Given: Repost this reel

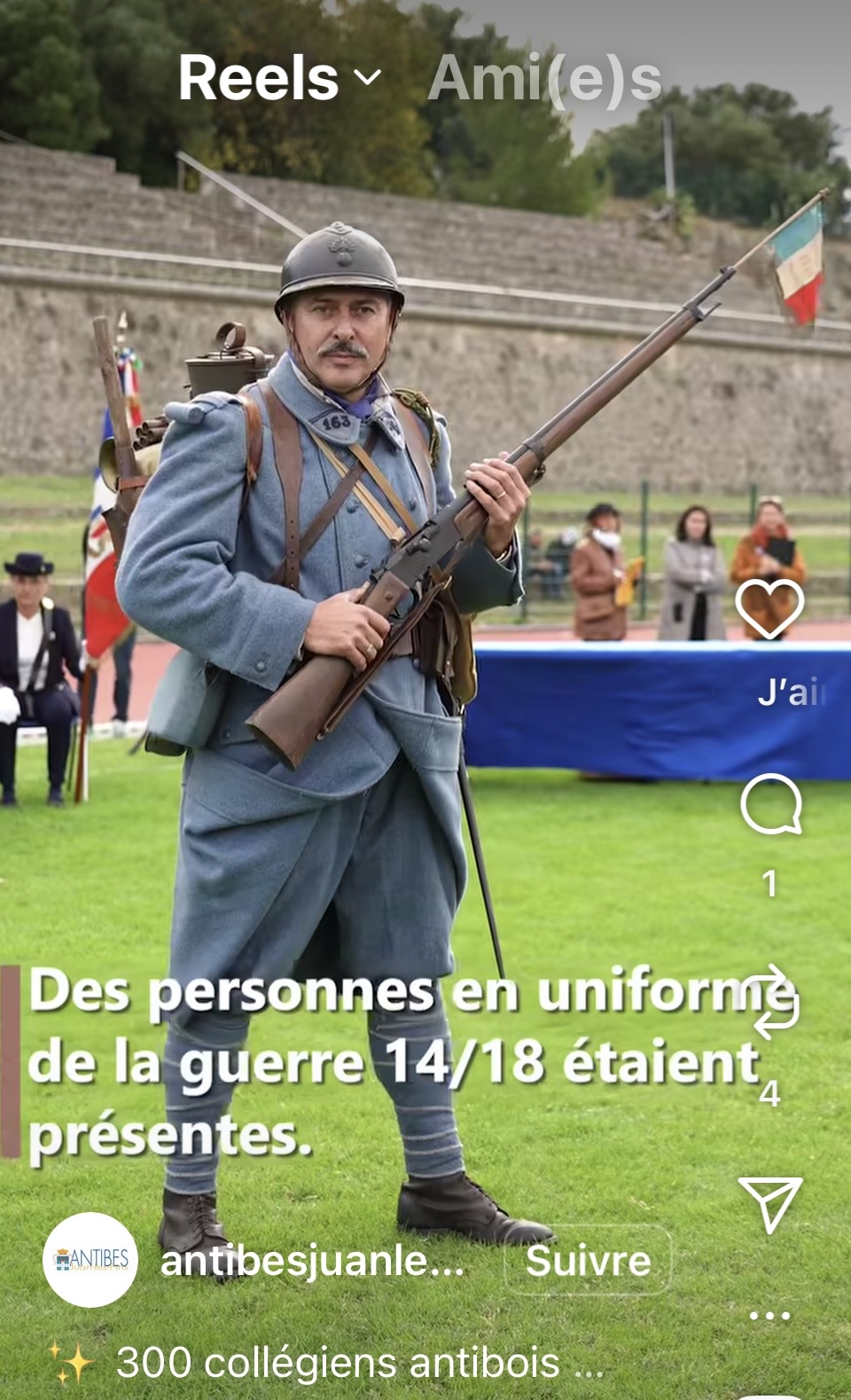Looking at the screenshot, I should 770,1002.
